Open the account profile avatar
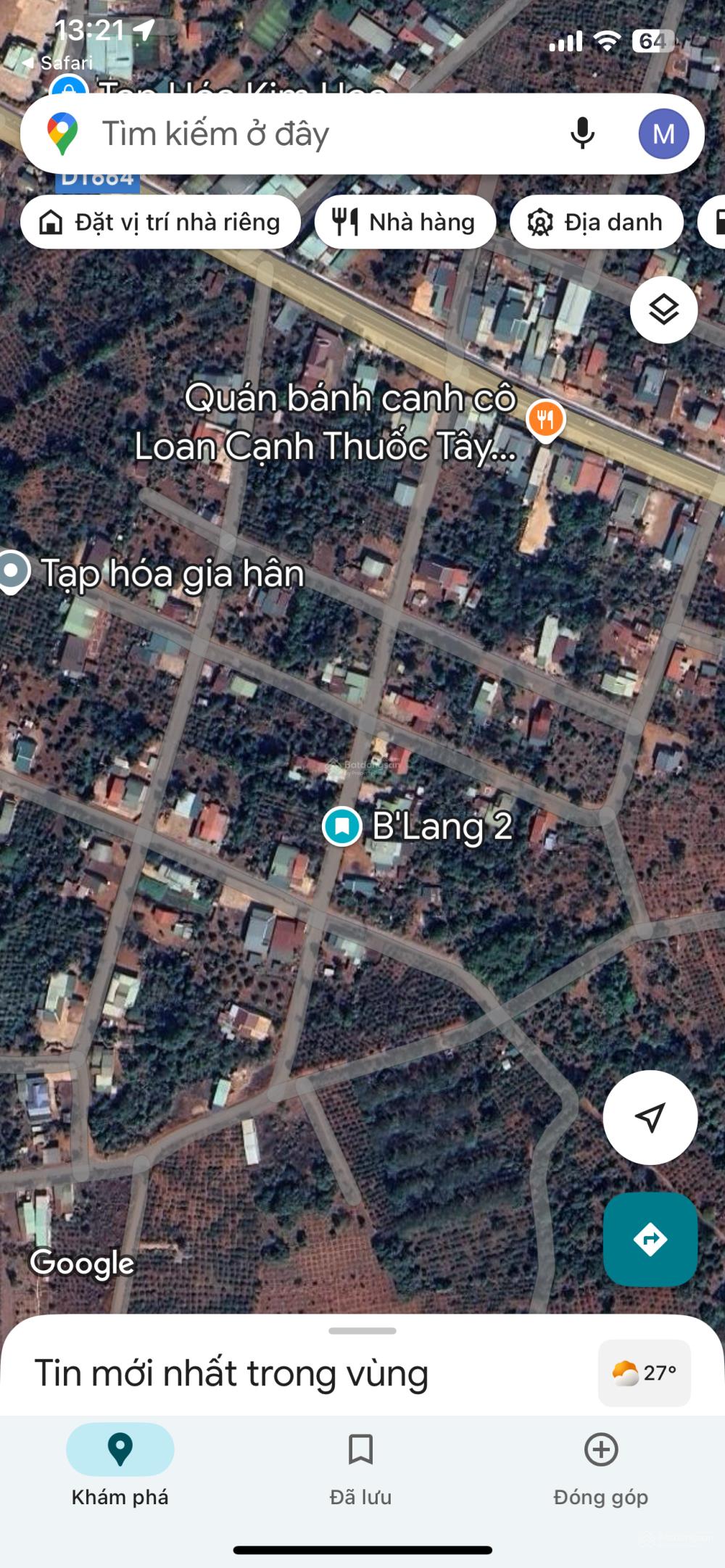 663,134
